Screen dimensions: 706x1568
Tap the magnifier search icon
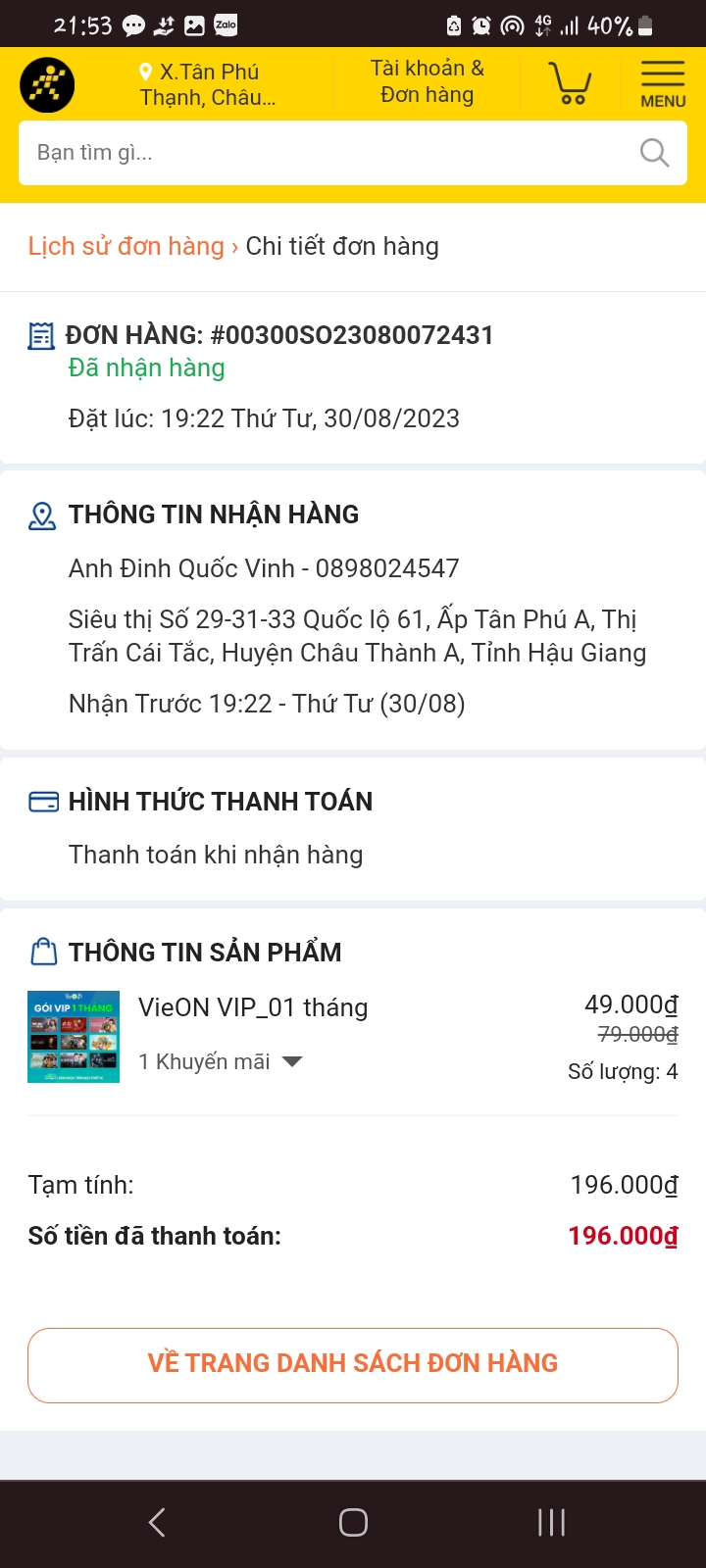pos(654,153)
